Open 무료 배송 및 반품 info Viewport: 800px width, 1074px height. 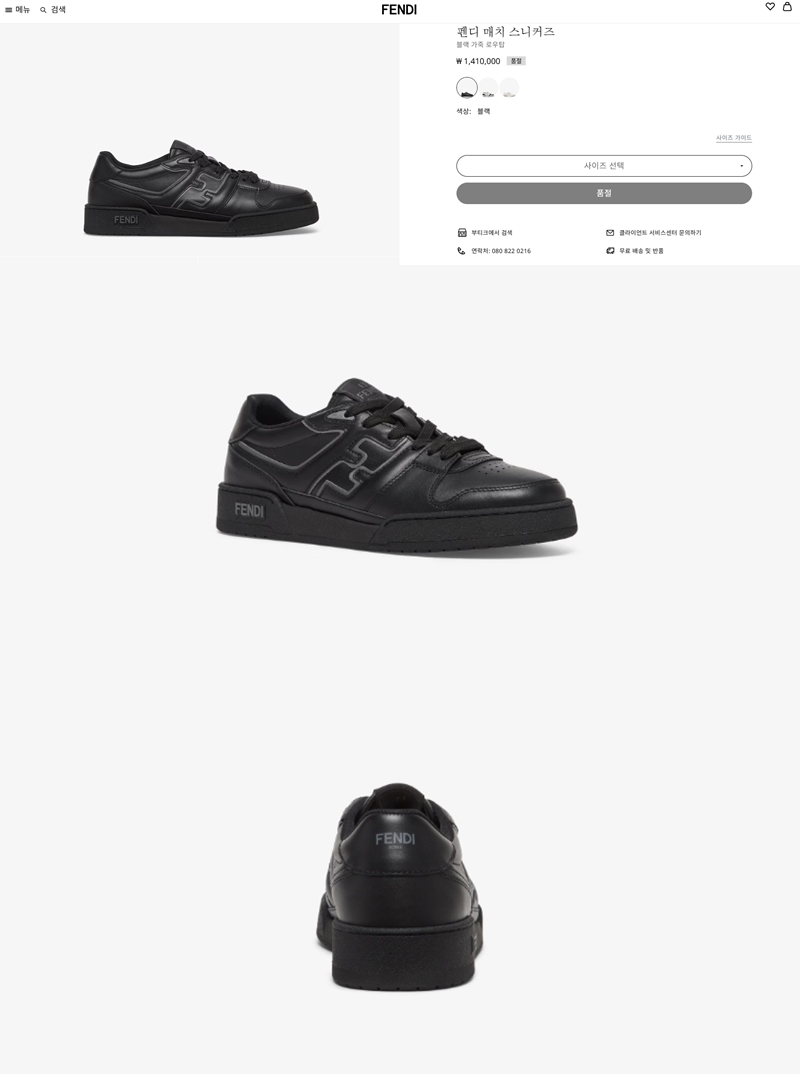[x=640, y=251]
